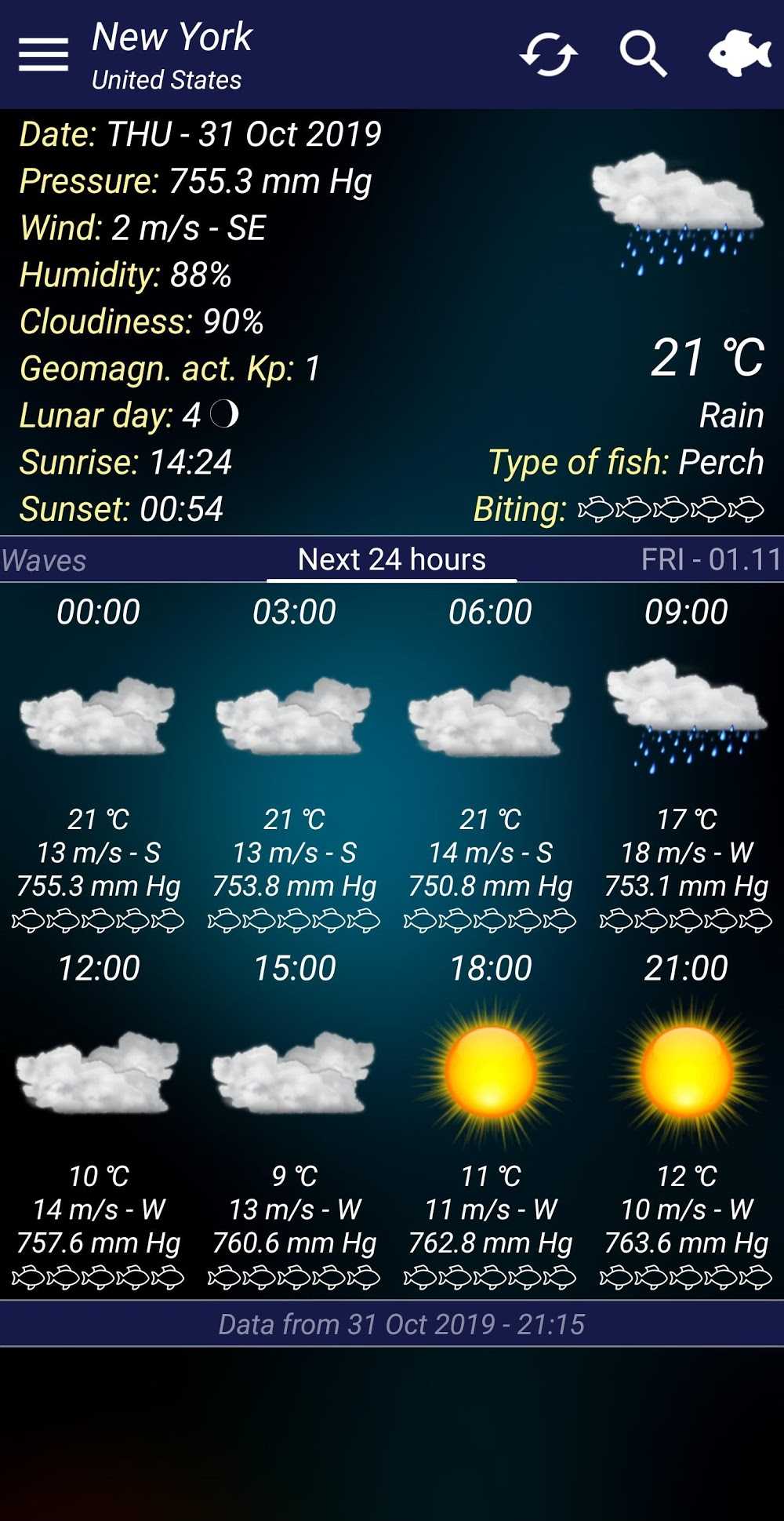Select the rainy cloud icon under 09:00
This screenshot has width=784, height=1521.
pos(686,714)
